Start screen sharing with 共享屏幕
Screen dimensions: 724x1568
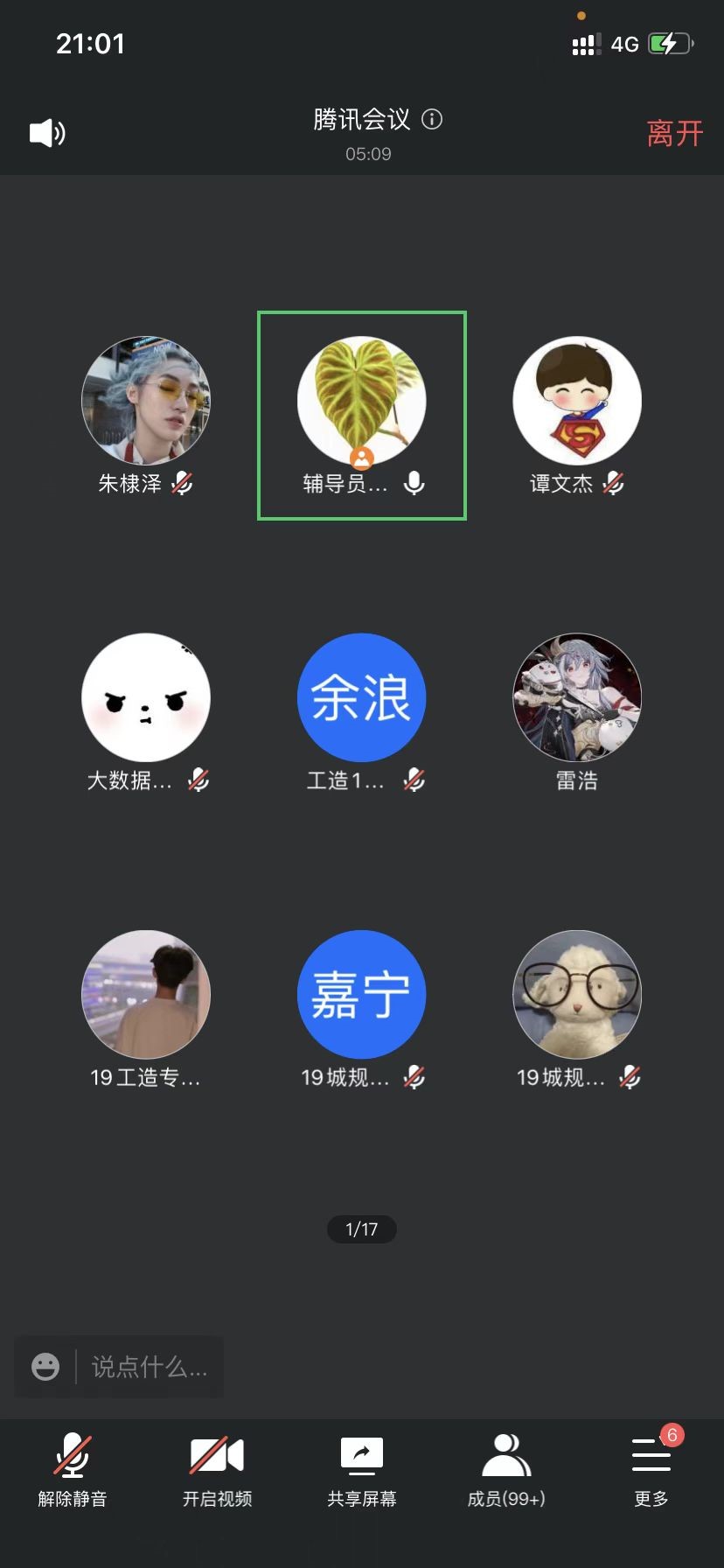pos(361,1470)
